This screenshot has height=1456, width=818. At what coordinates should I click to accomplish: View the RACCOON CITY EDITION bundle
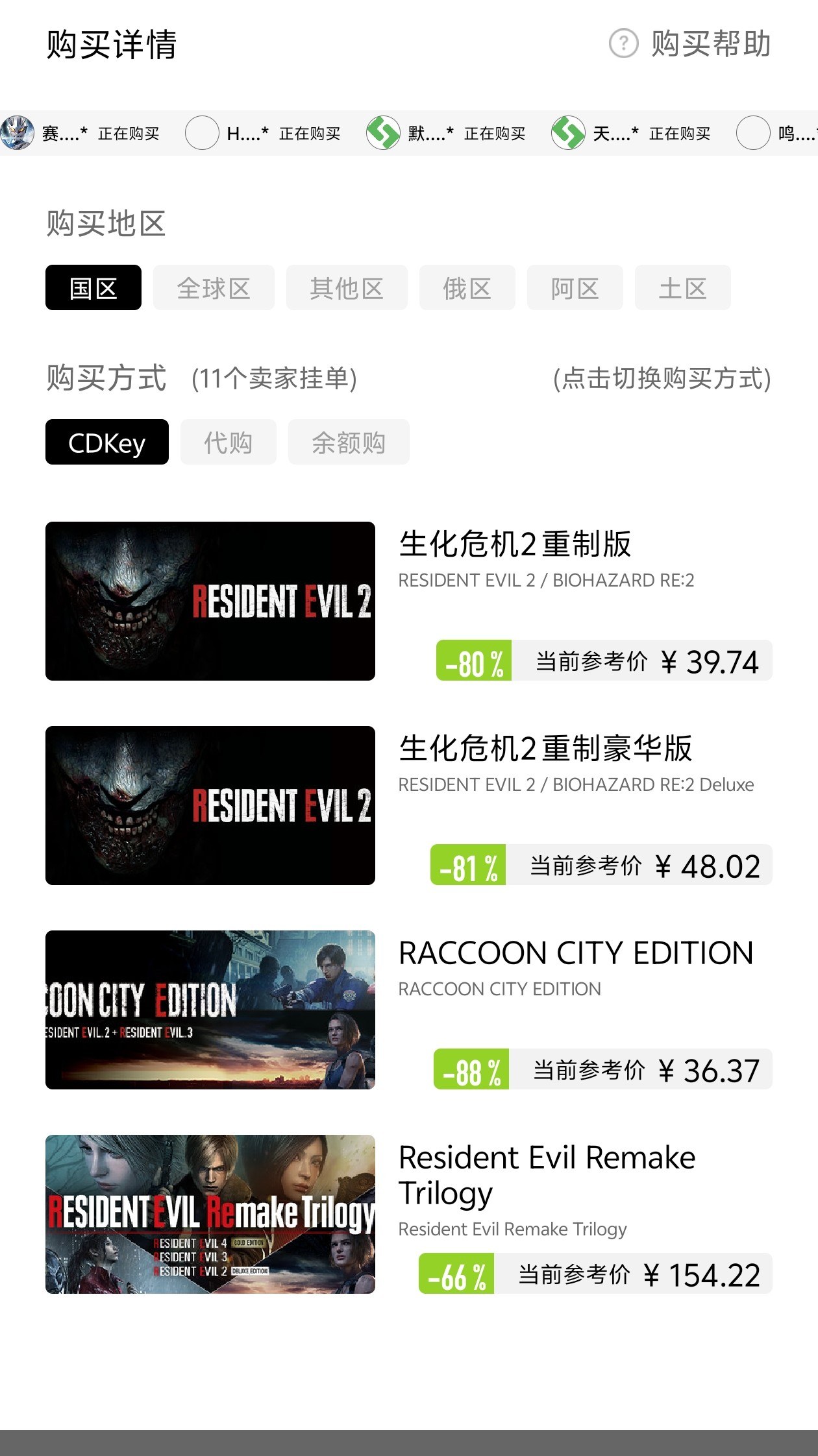pos(409,1010)
